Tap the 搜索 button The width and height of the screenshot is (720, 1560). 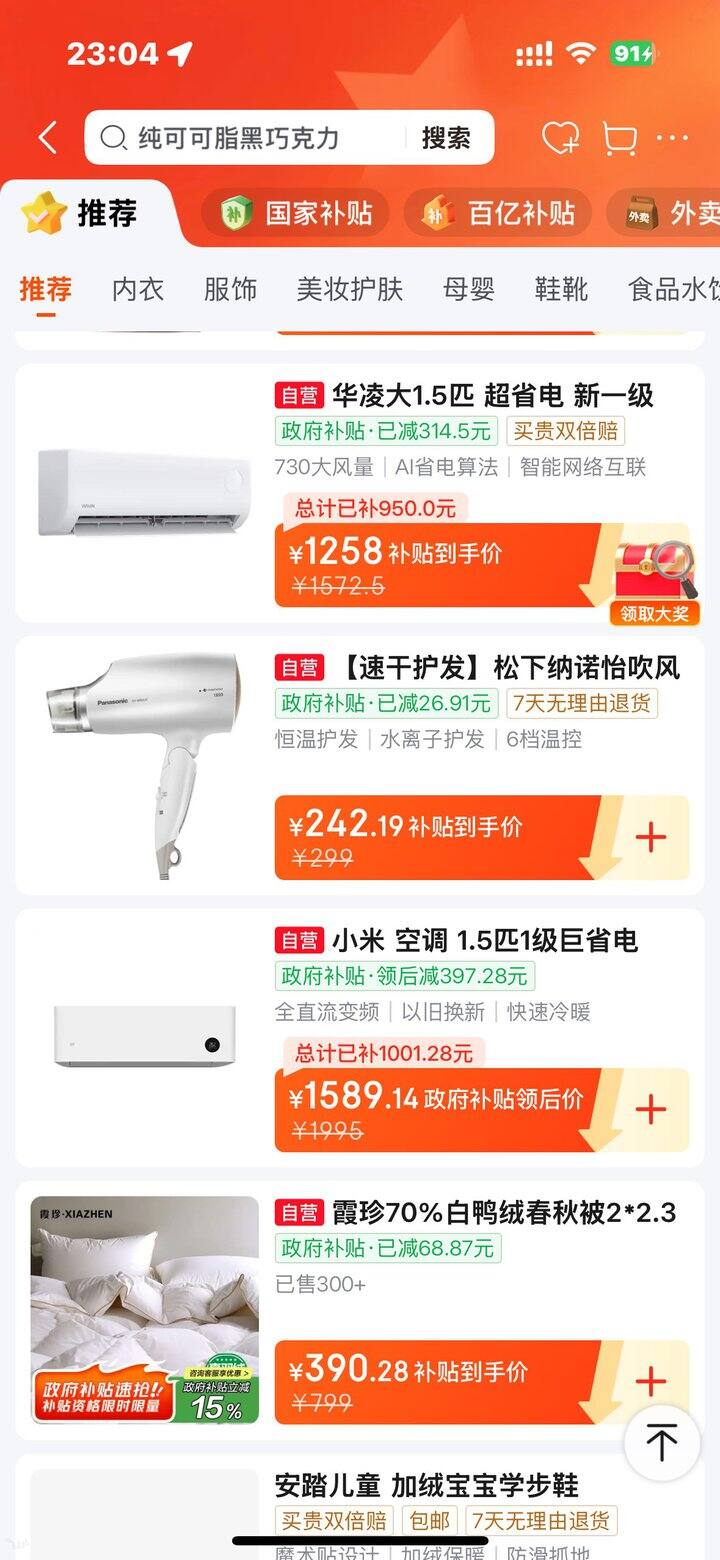pyautogui.click(x=446, y=138)
